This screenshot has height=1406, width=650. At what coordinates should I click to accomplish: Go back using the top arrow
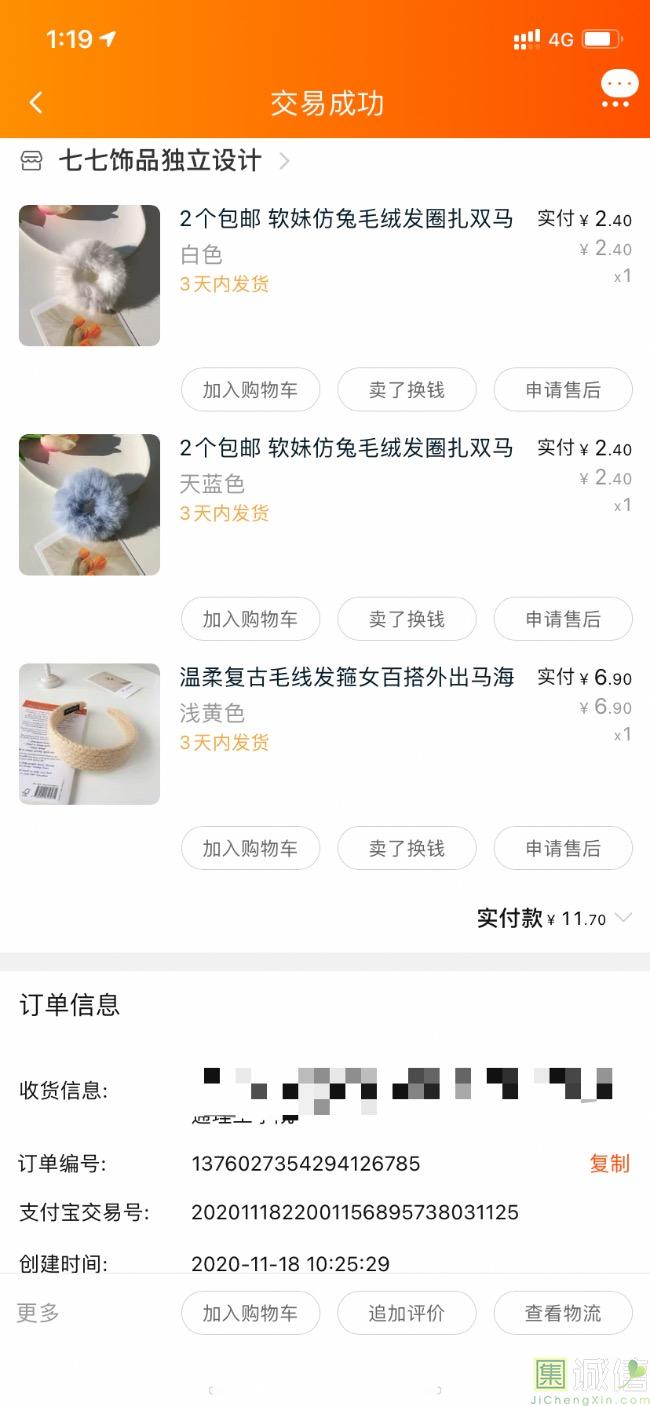[36, 102]
